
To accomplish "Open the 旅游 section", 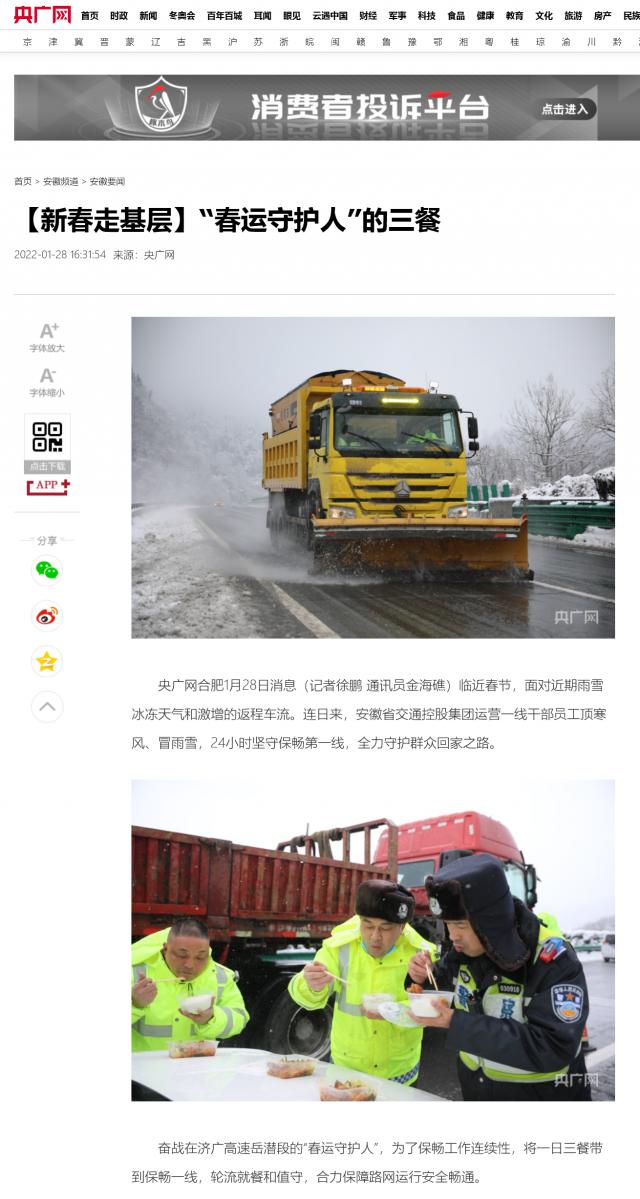I will 573,15.
